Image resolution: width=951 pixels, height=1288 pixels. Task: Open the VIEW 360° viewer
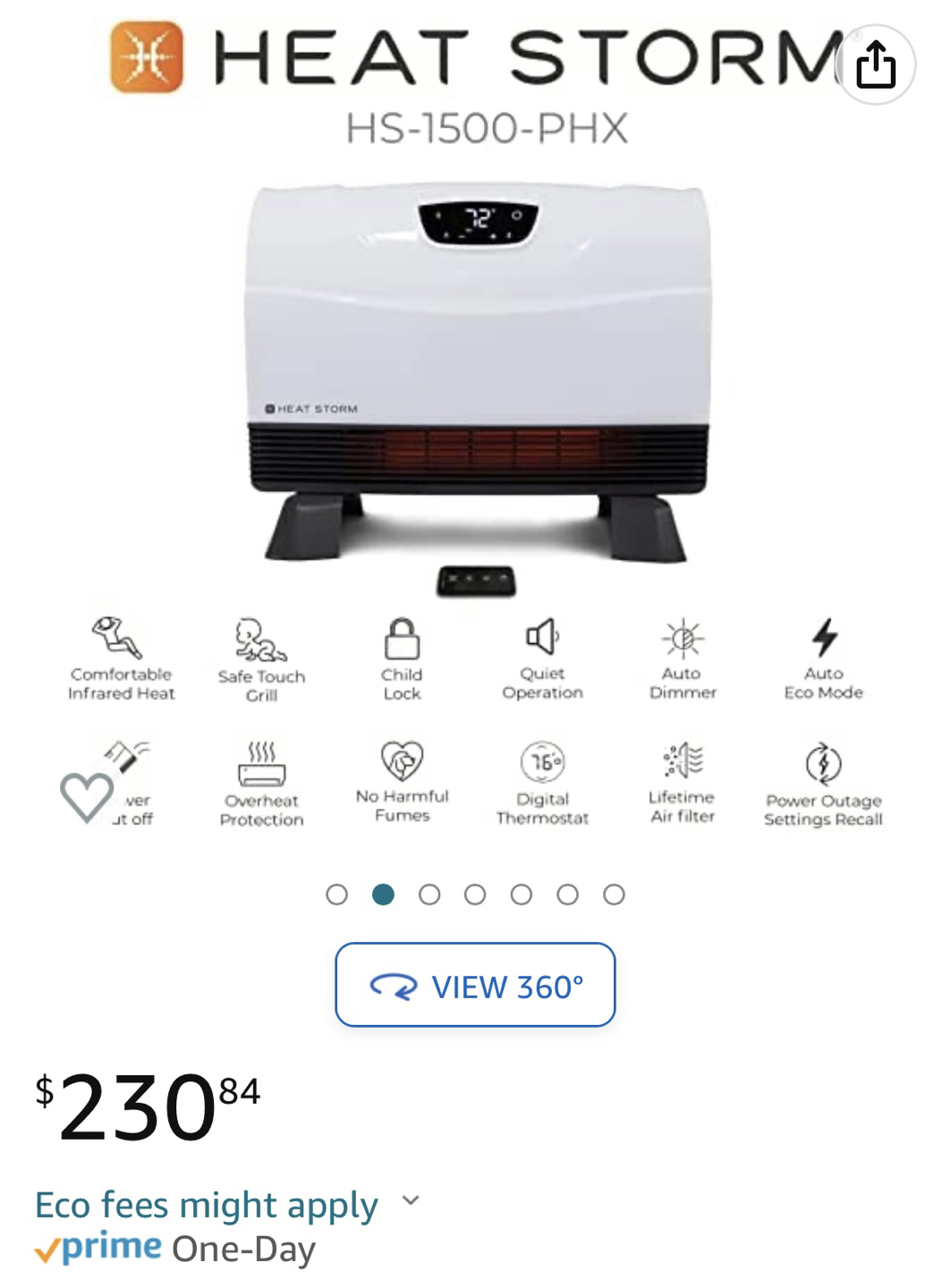tap(475, 985)
